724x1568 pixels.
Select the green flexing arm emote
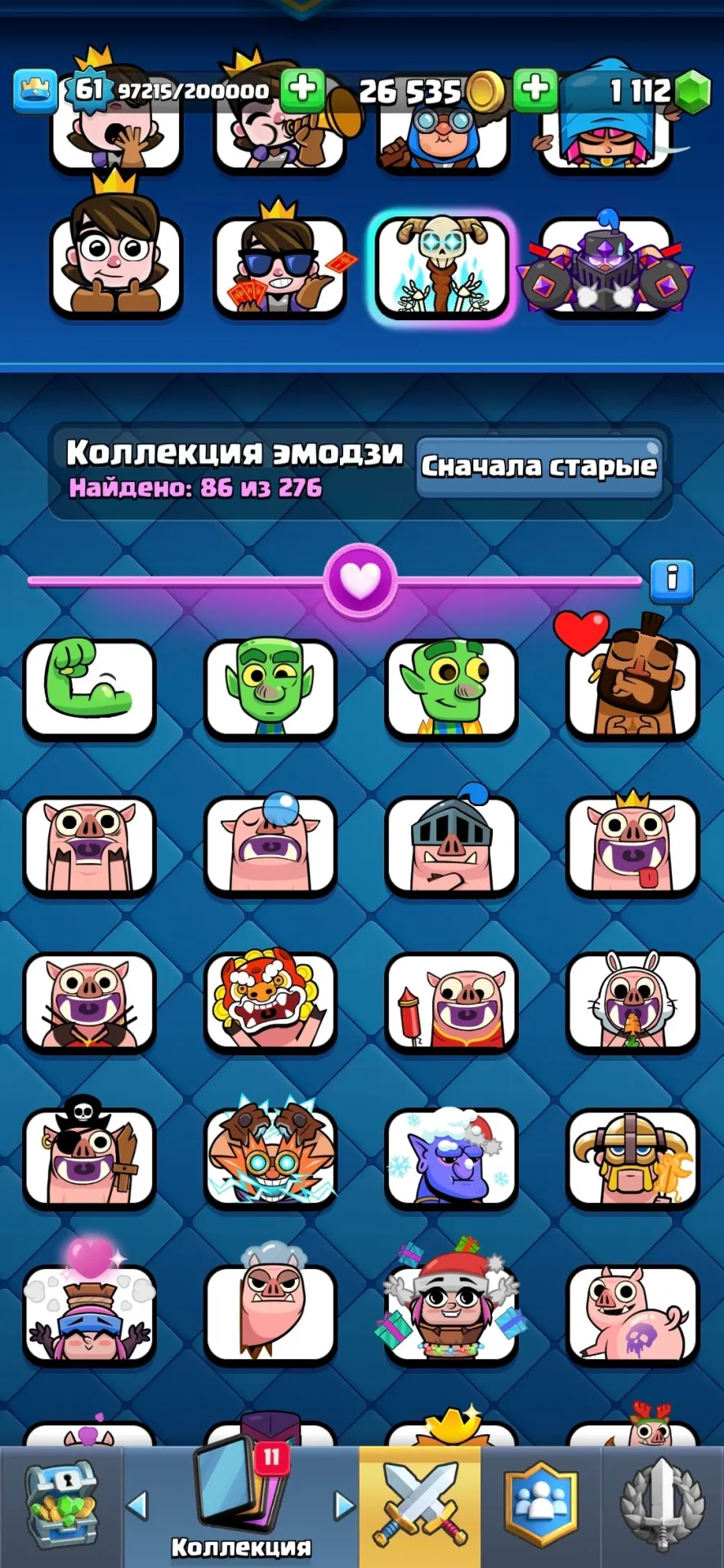[x=89, y=688]
